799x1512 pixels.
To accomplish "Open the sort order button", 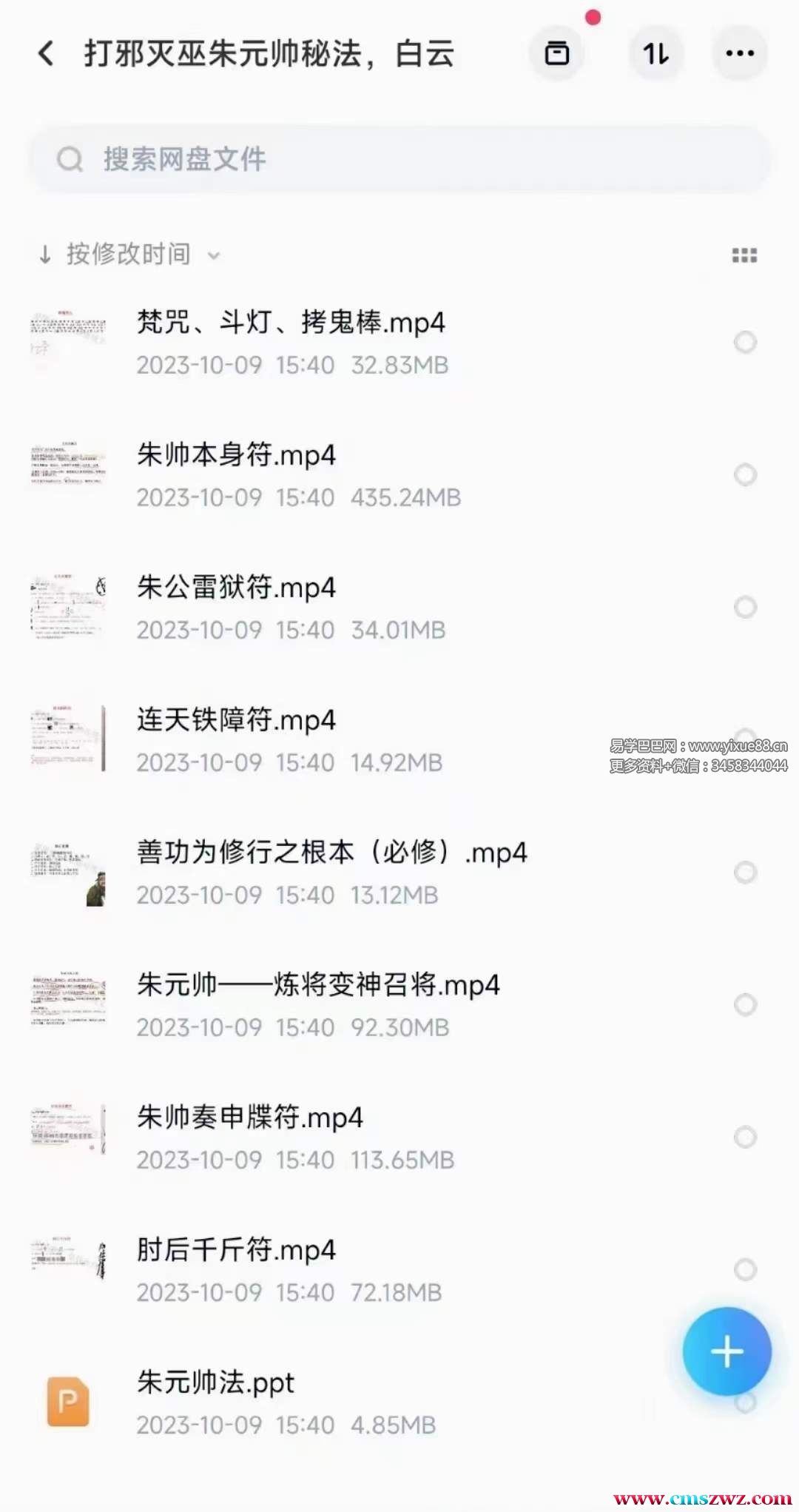I will 655,53.
